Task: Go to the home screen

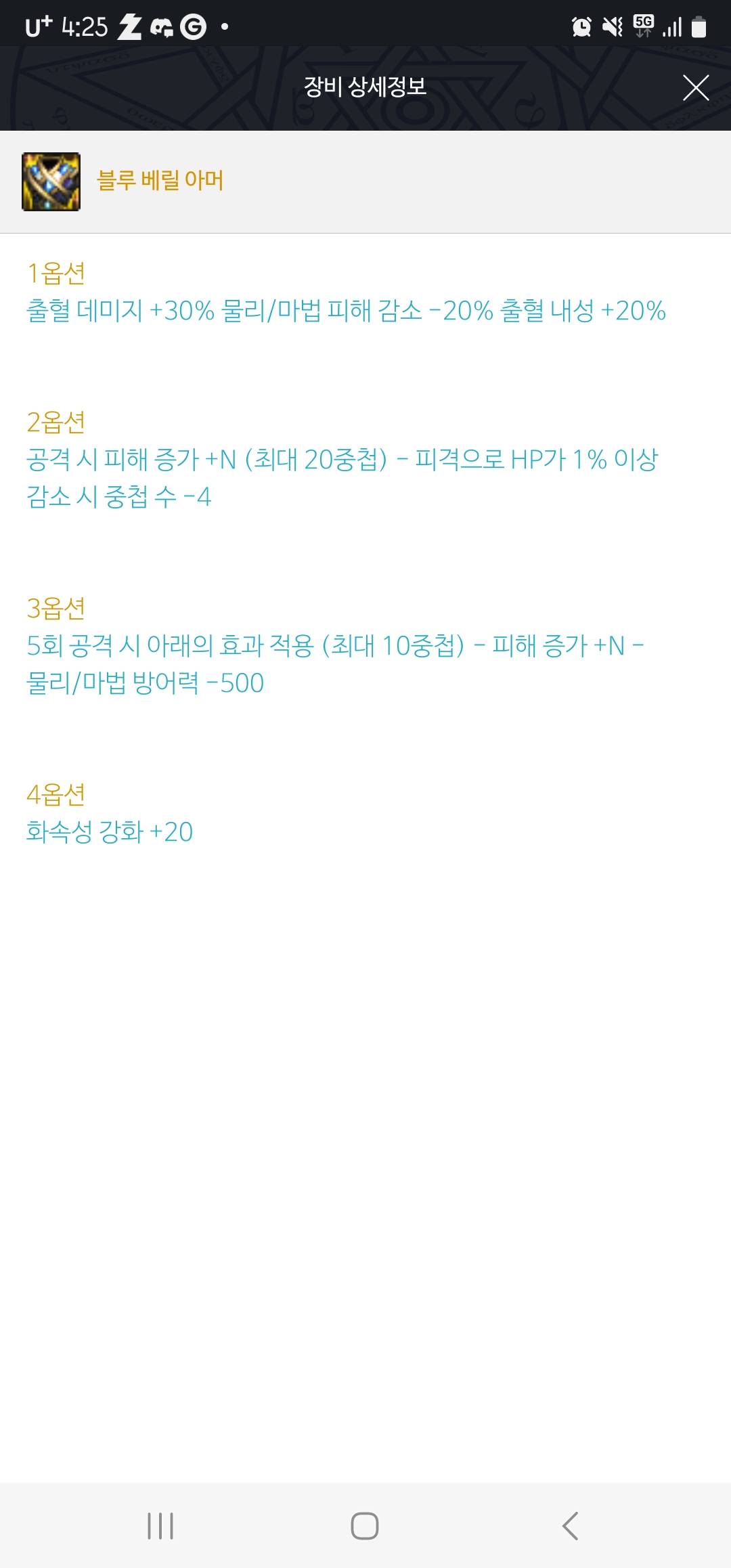Action: pos(365,1526)
